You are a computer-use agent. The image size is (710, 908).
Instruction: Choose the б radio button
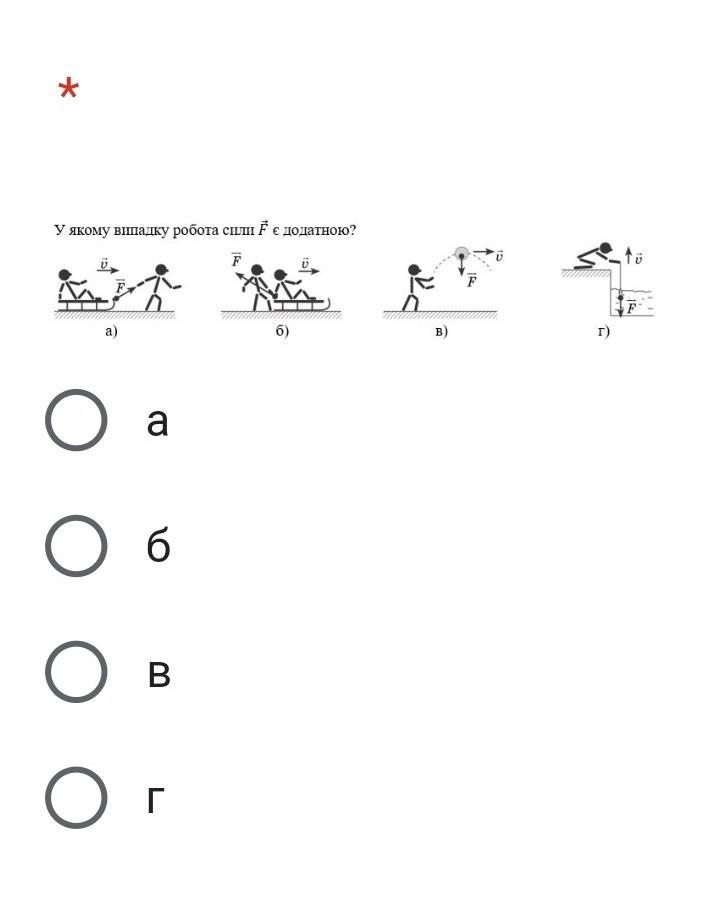click(x=76, y=546)
